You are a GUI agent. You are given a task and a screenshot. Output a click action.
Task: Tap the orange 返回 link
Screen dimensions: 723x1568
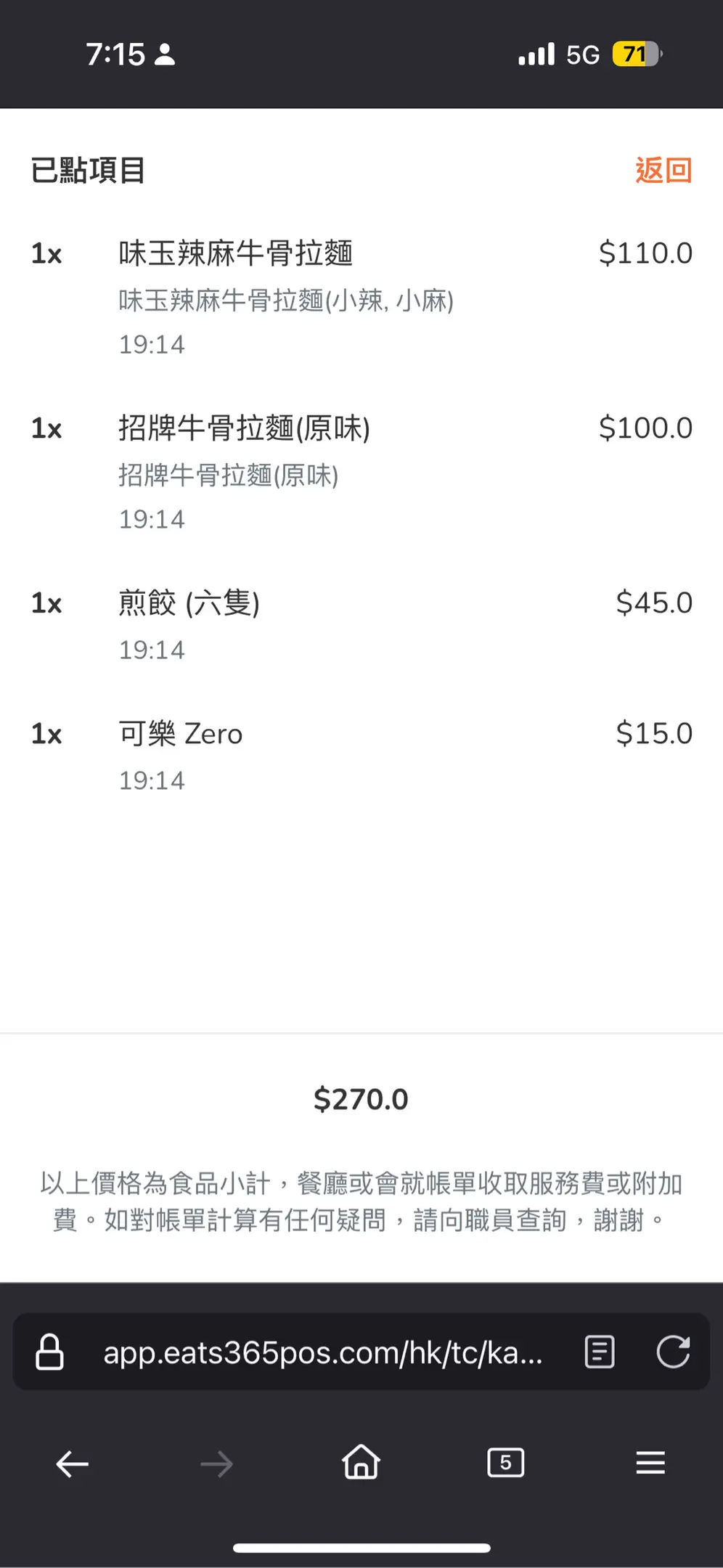click(x=663, y=171)
